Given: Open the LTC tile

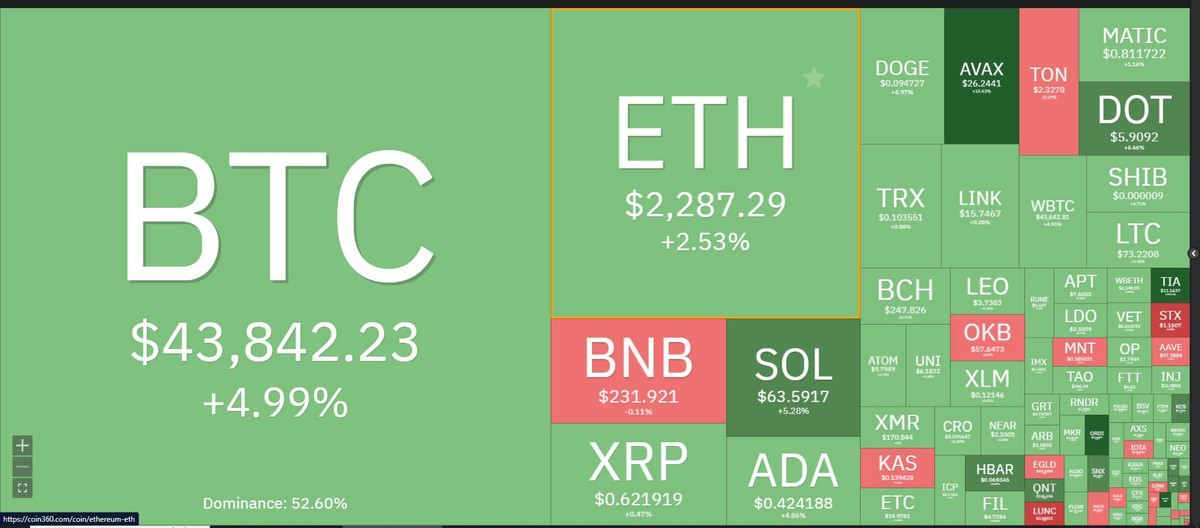Looking at the screenshot, I should click(x=1138, y=241).
